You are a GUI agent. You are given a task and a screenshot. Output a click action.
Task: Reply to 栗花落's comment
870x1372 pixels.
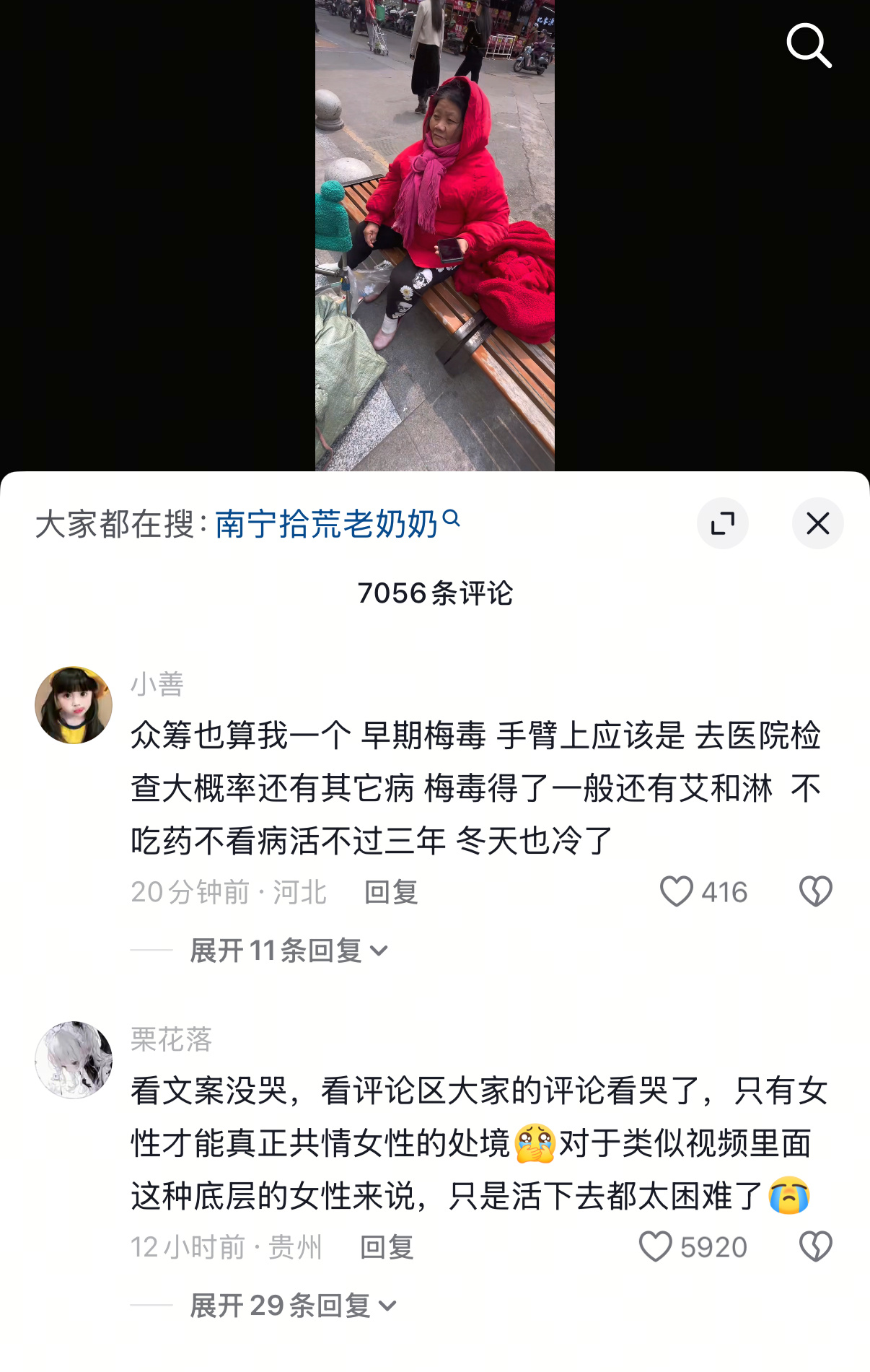pos(387,1247)
